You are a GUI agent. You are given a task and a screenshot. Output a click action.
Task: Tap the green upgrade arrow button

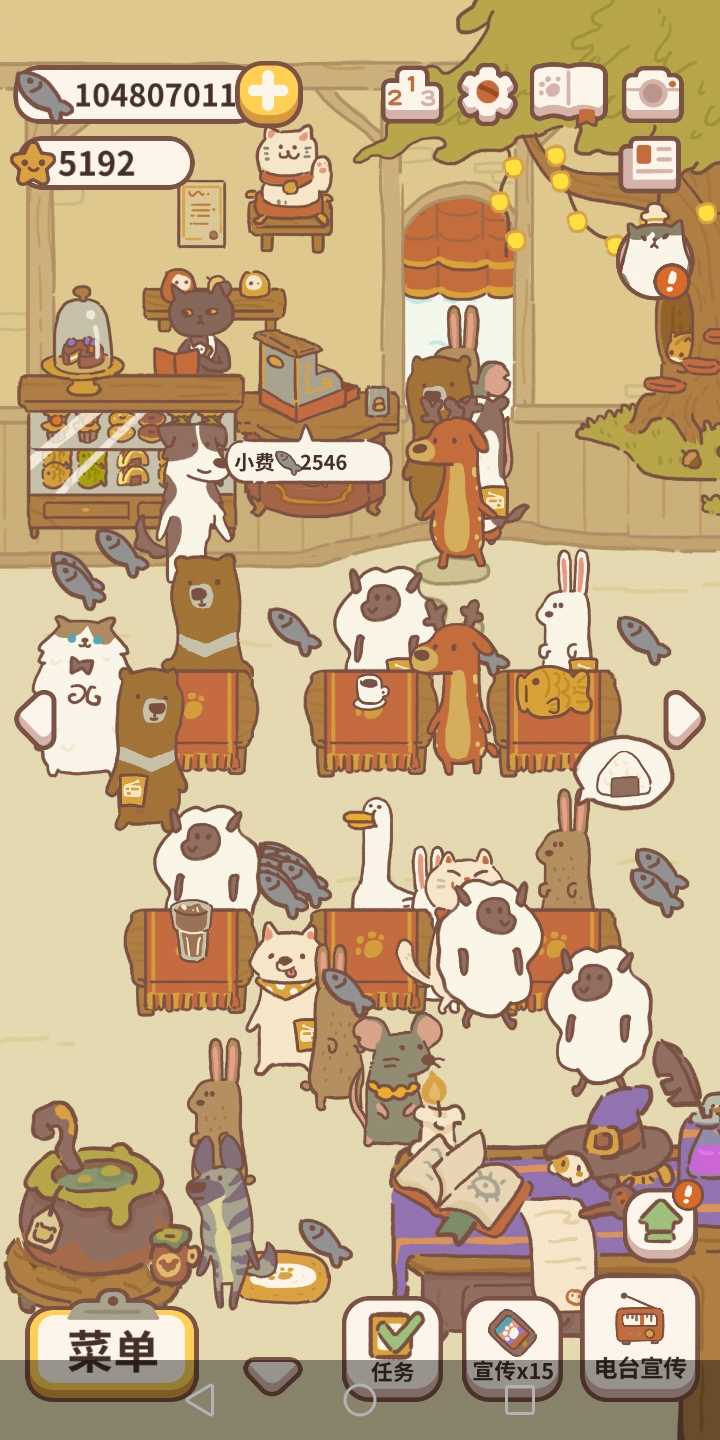[660, 1225]
